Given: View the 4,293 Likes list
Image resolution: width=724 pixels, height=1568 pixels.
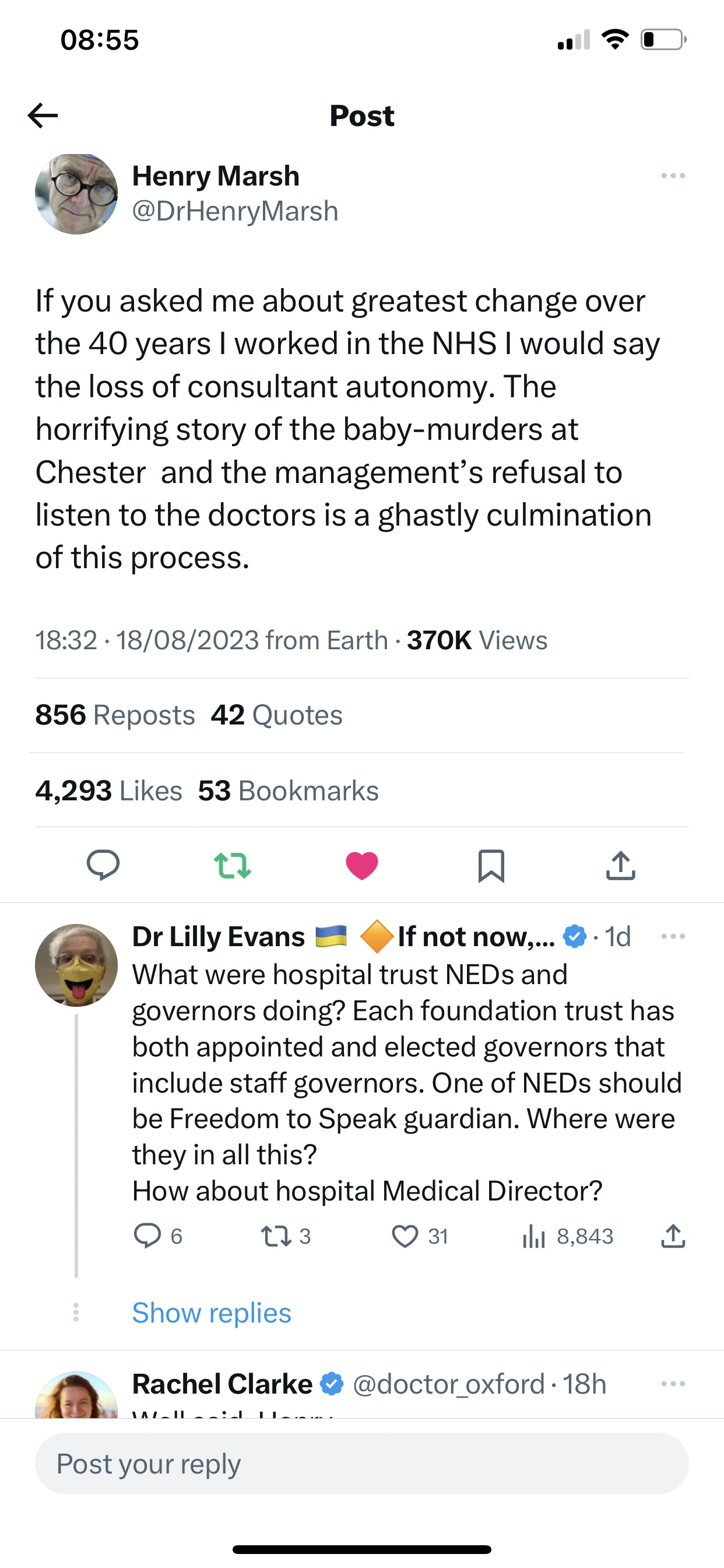Looking at the screenshot, I should pos(109,790).
